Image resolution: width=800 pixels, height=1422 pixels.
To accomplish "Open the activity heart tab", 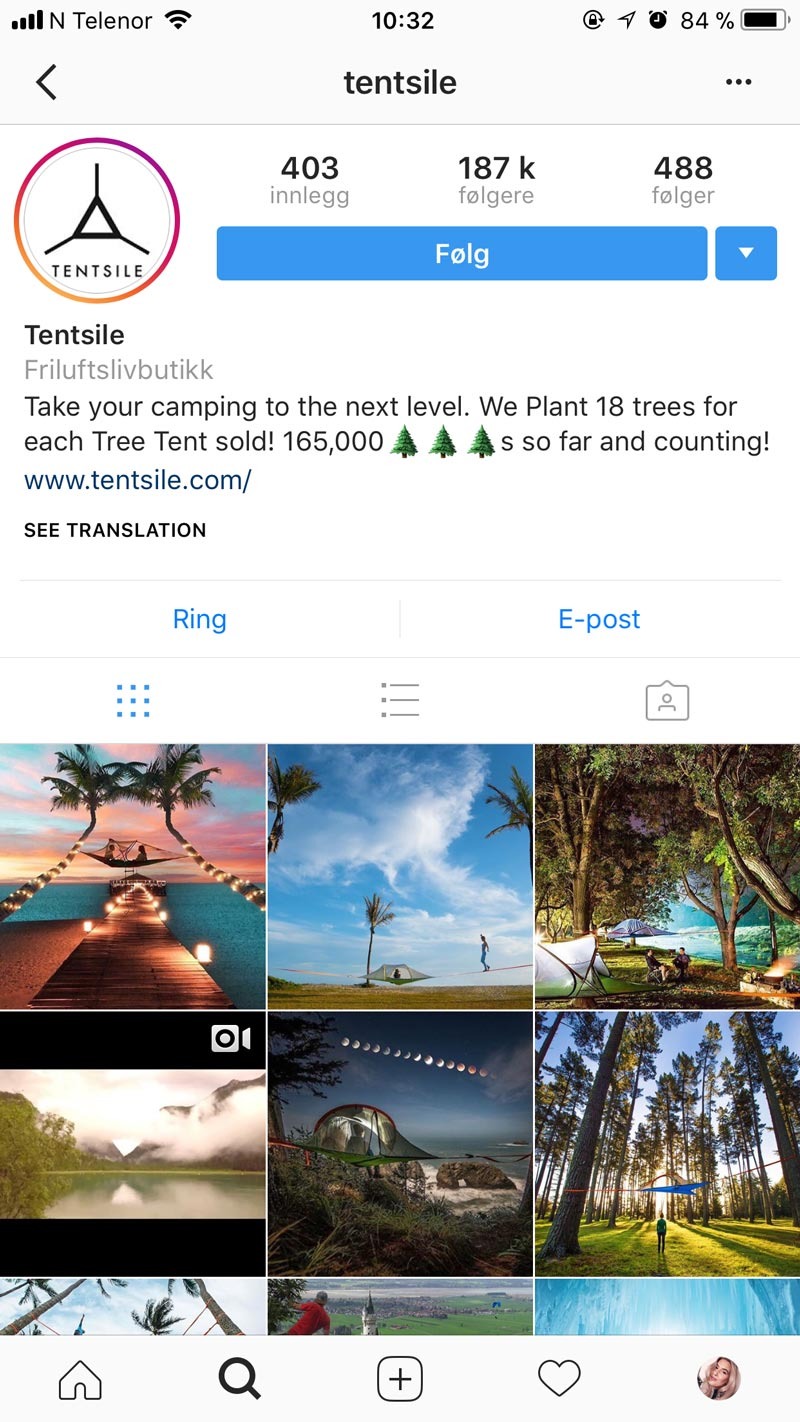I will click(x=559, y=1380).
